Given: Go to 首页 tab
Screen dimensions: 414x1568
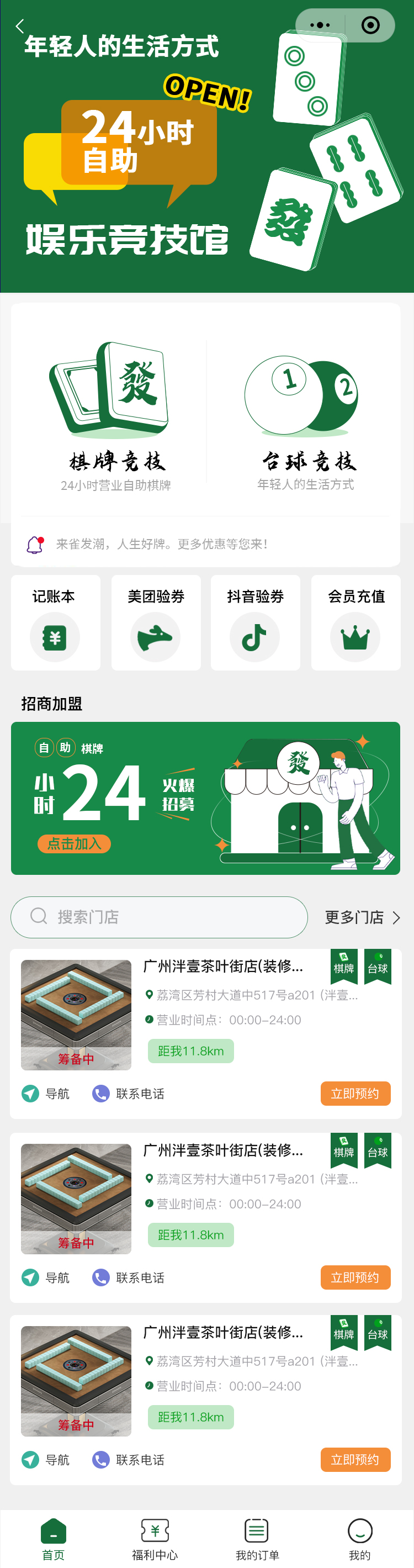Looking at the screenshot, I should [x=54, y=1539].
